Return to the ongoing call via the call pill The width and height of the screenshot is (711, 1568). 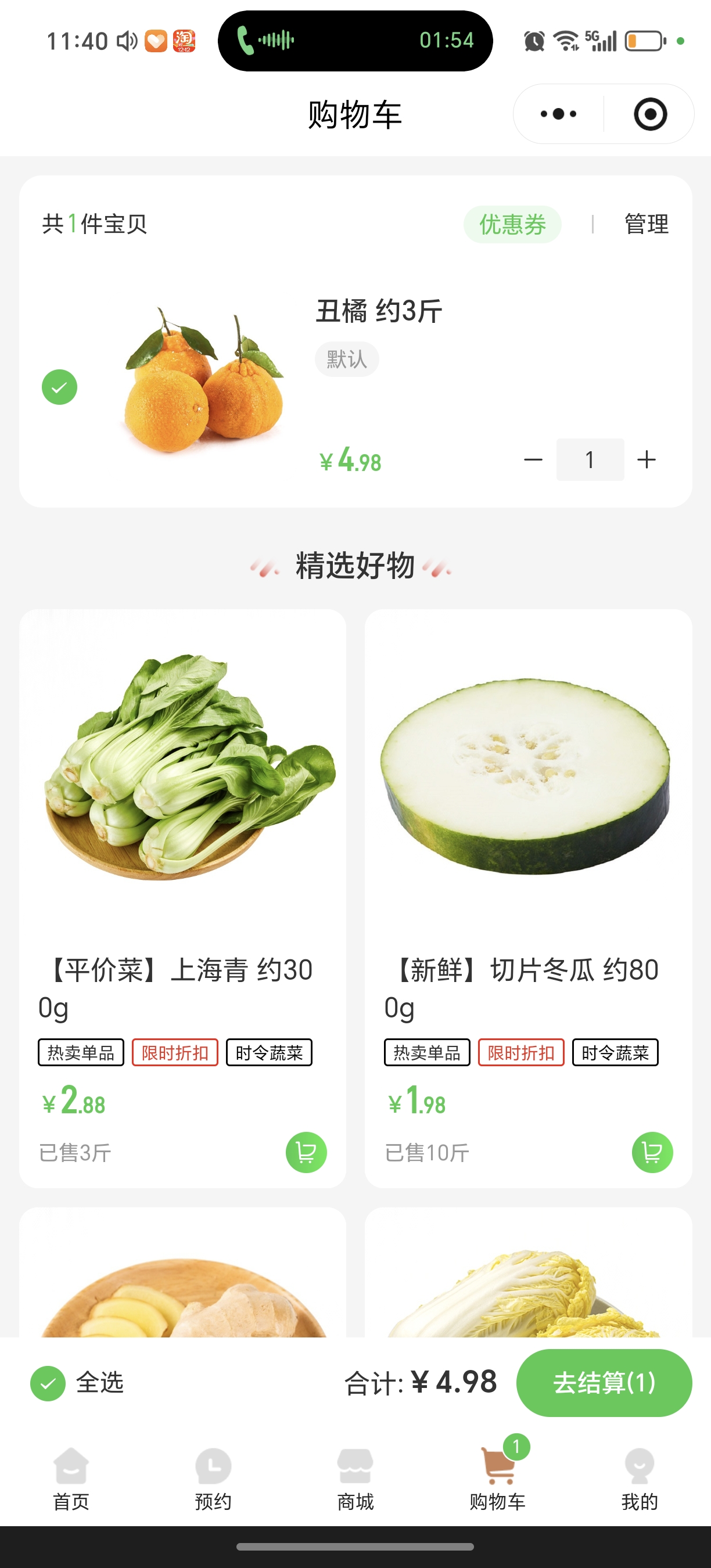tap(355, 41)
